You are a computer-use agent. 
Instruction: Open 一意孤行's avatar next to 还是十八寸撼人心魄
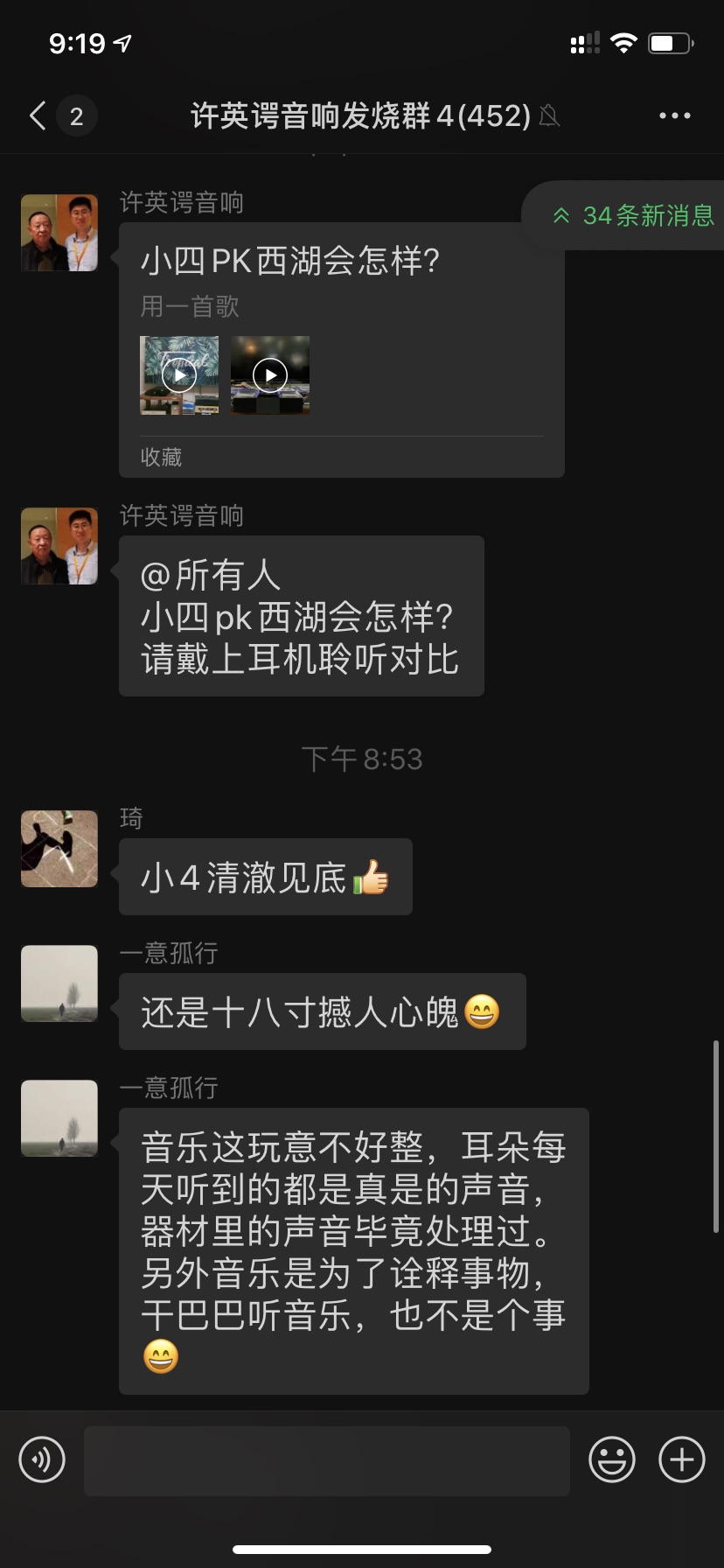pos(59,983)
